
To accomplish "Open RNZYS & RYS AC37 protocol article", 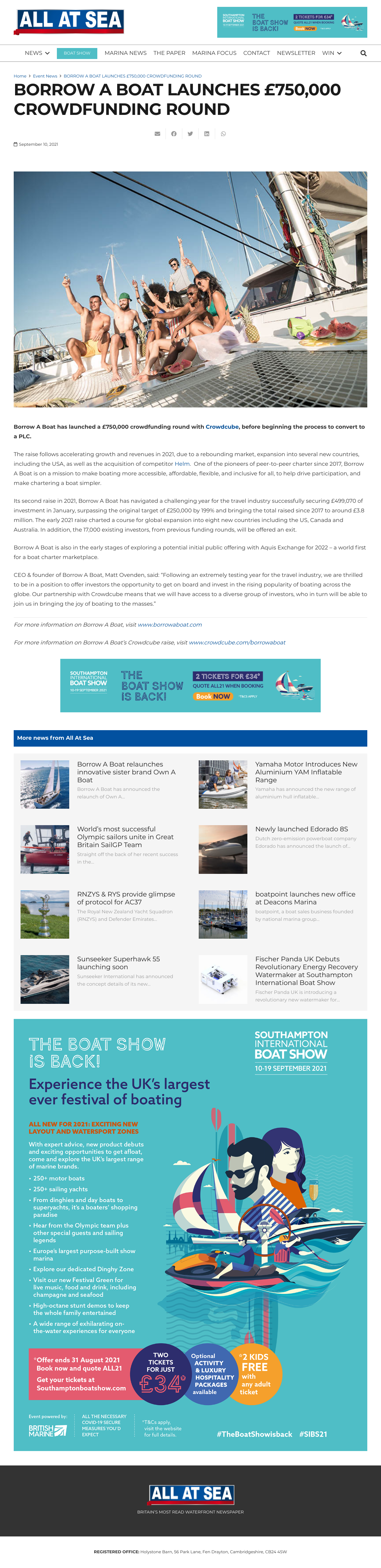I will pyautogui.click(x=126, y=898).
